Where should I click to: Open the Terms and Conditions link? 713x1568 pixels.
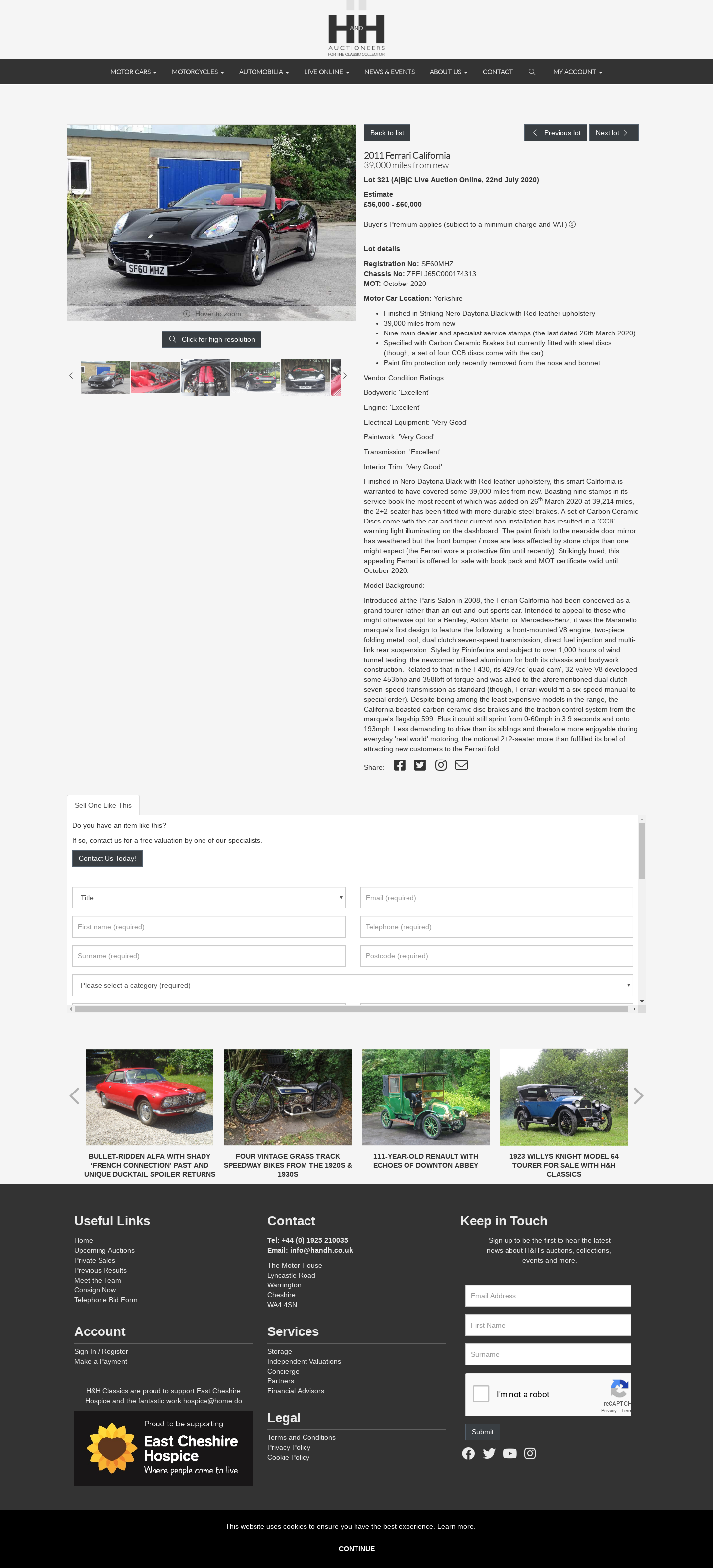pos(302,1438)
